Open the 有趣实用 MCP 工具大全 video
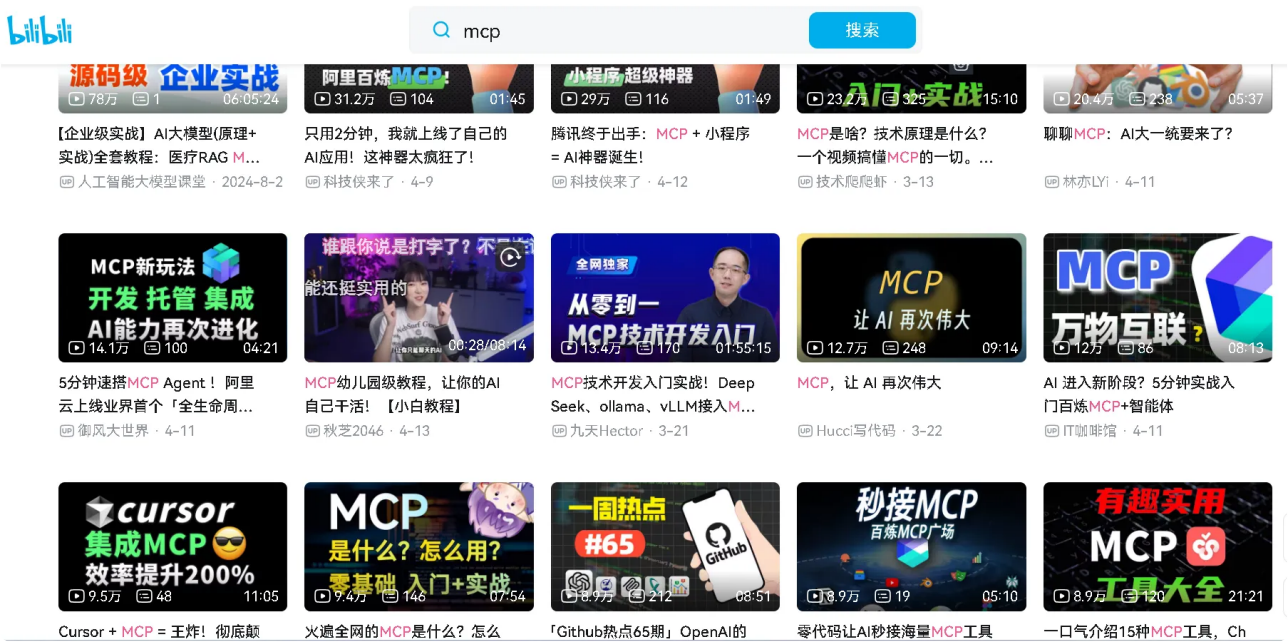 [x=1157, y=546]
